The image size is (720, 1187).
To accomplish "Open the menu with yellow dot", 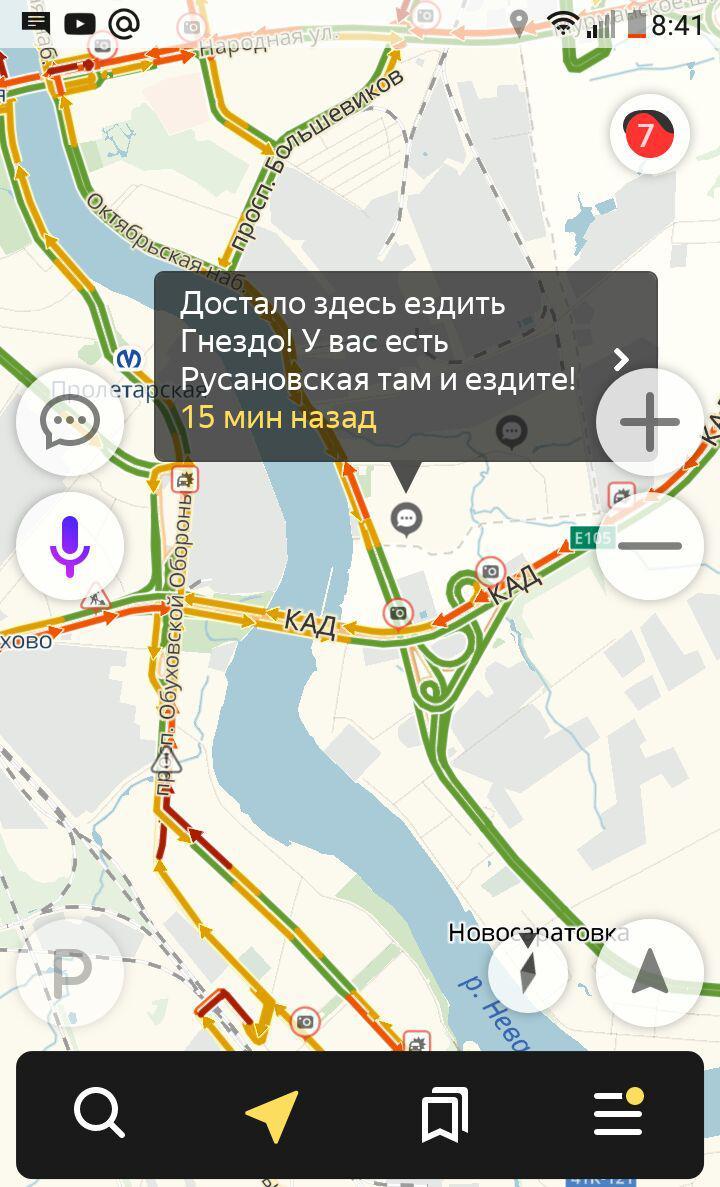I will coord(618,1113).
